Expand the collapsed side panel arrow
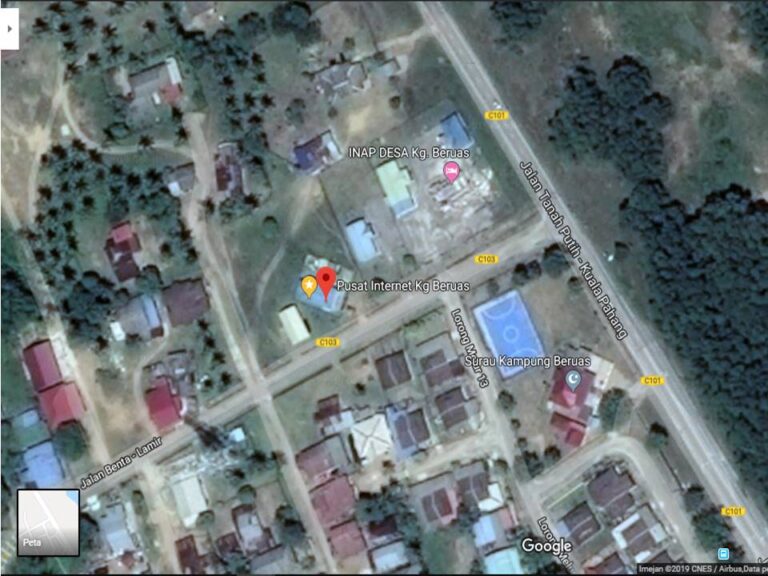768x576 pixels. (x=10, y=29)
